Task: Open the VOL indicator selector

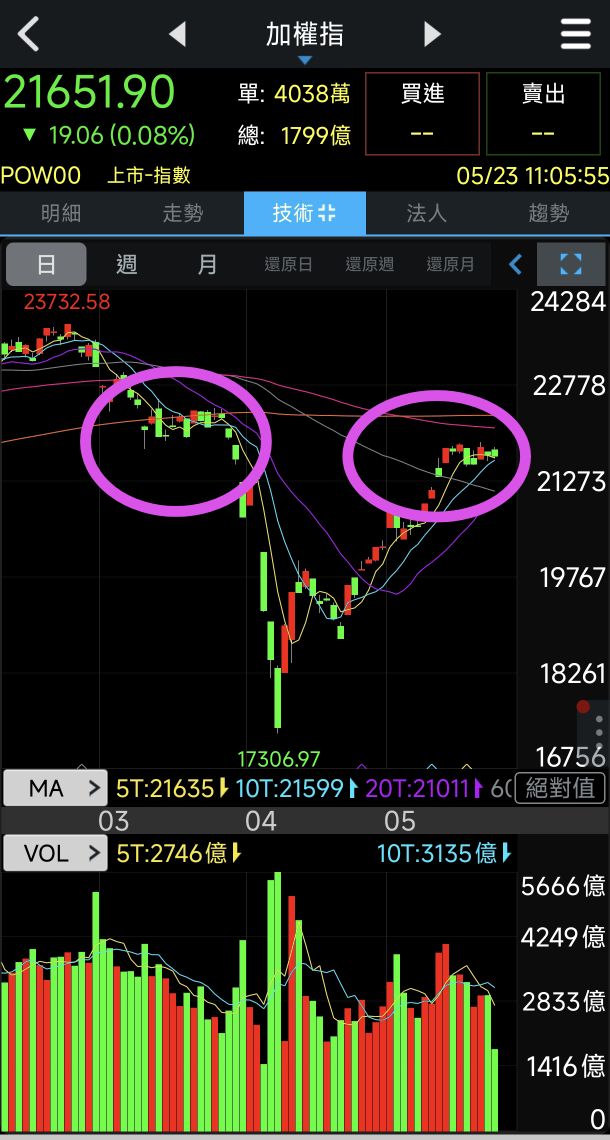Action: [54, 853]
